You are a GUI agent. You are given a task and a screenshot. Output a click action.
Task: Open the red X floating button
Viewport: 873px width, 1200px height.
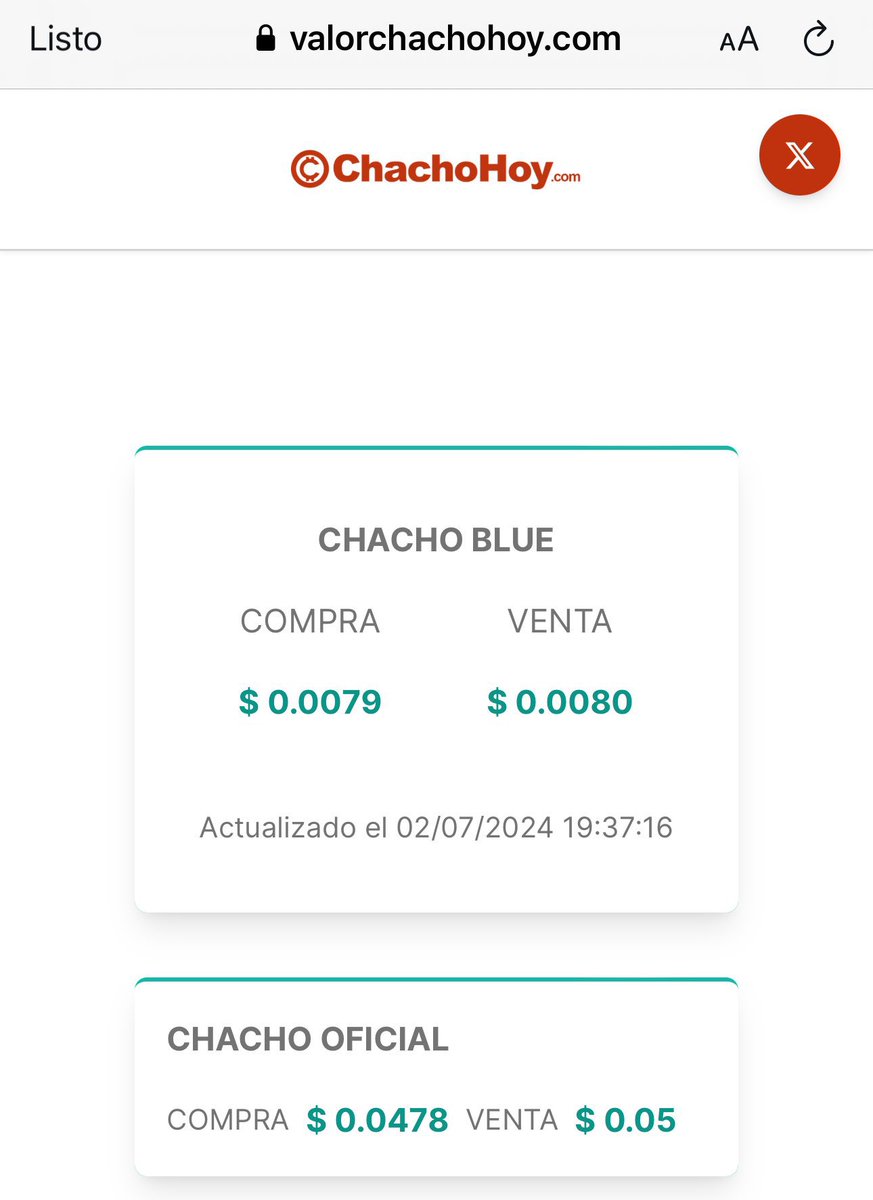(x=800, y=155)
